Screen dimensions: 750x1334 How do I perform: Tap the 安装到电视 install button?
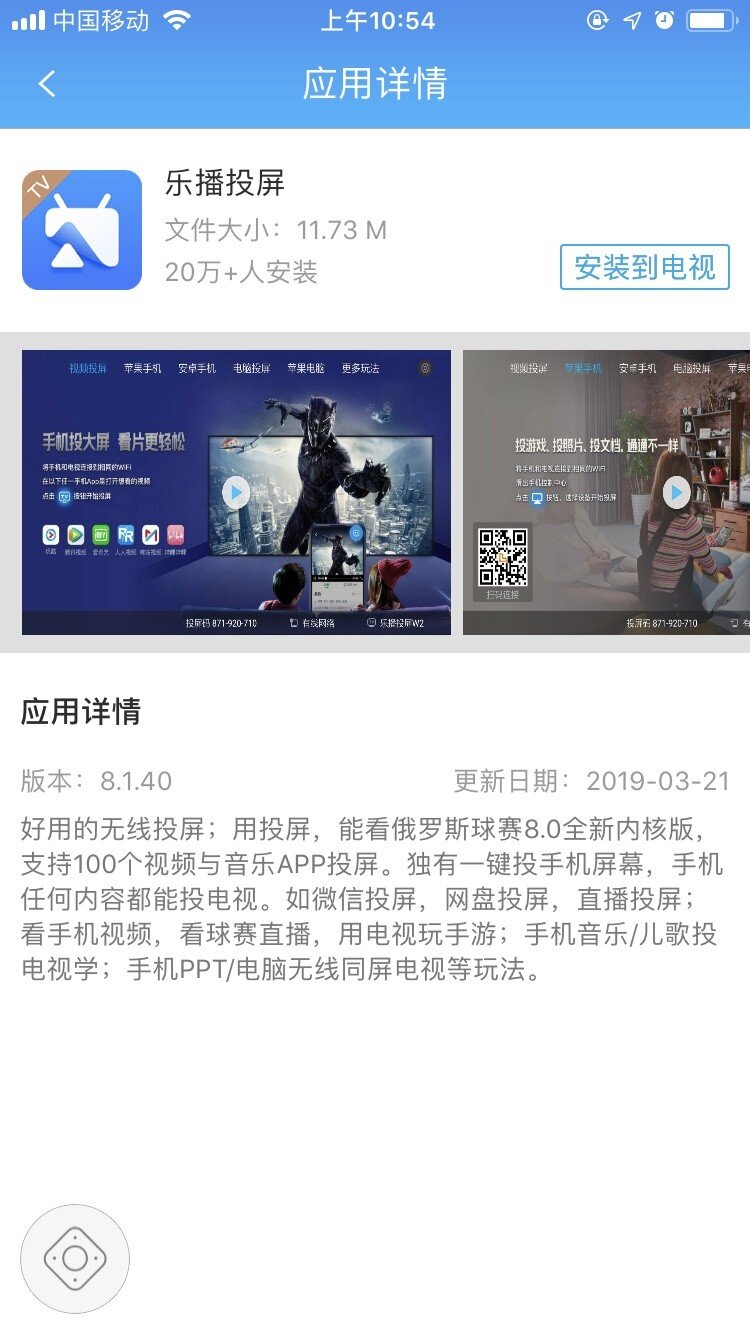[644, 267]
